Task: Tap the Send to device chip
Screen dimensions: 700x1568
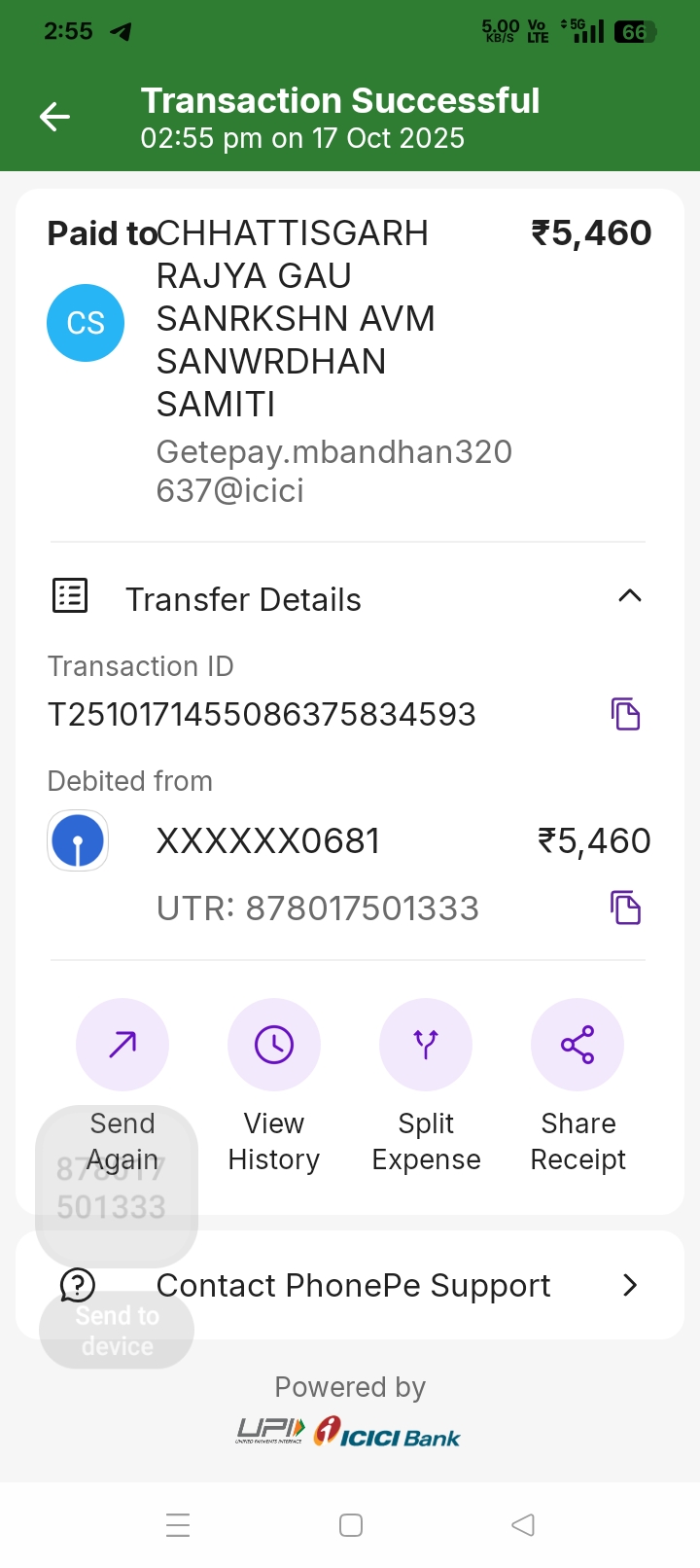Action: (x=117, y=1331)
